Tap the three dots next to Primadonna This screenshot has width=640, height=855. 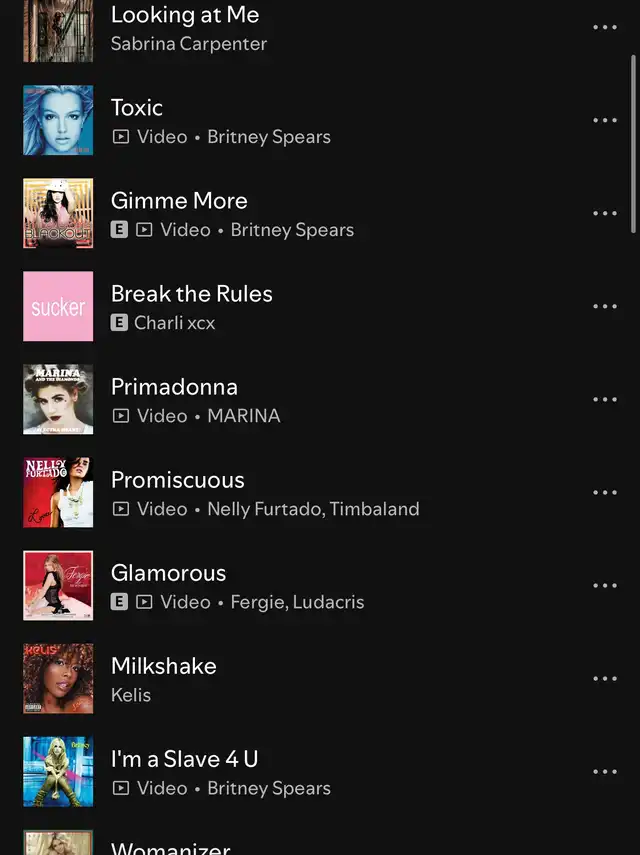(x=605, y=400)
